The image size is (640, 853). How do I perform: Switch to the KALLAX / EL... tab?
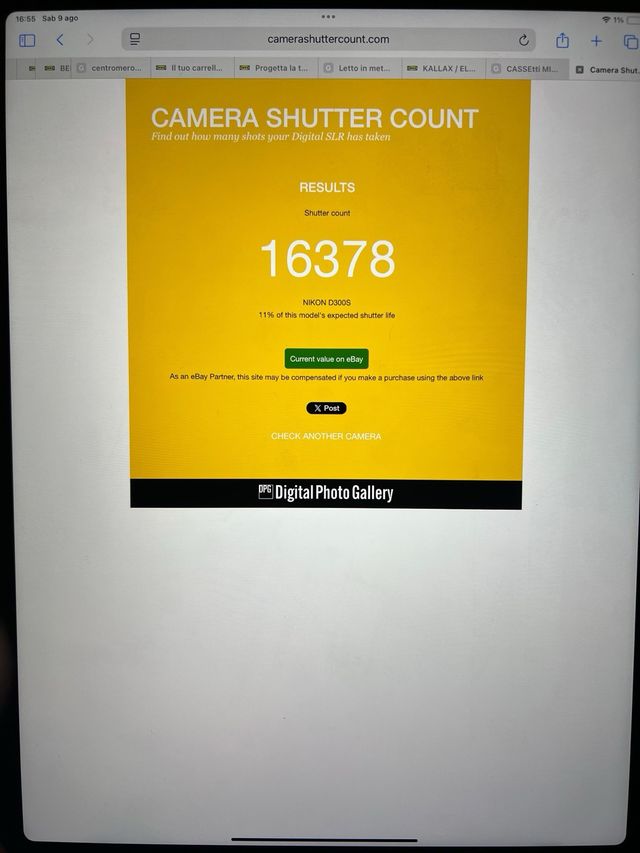(442, 69)
